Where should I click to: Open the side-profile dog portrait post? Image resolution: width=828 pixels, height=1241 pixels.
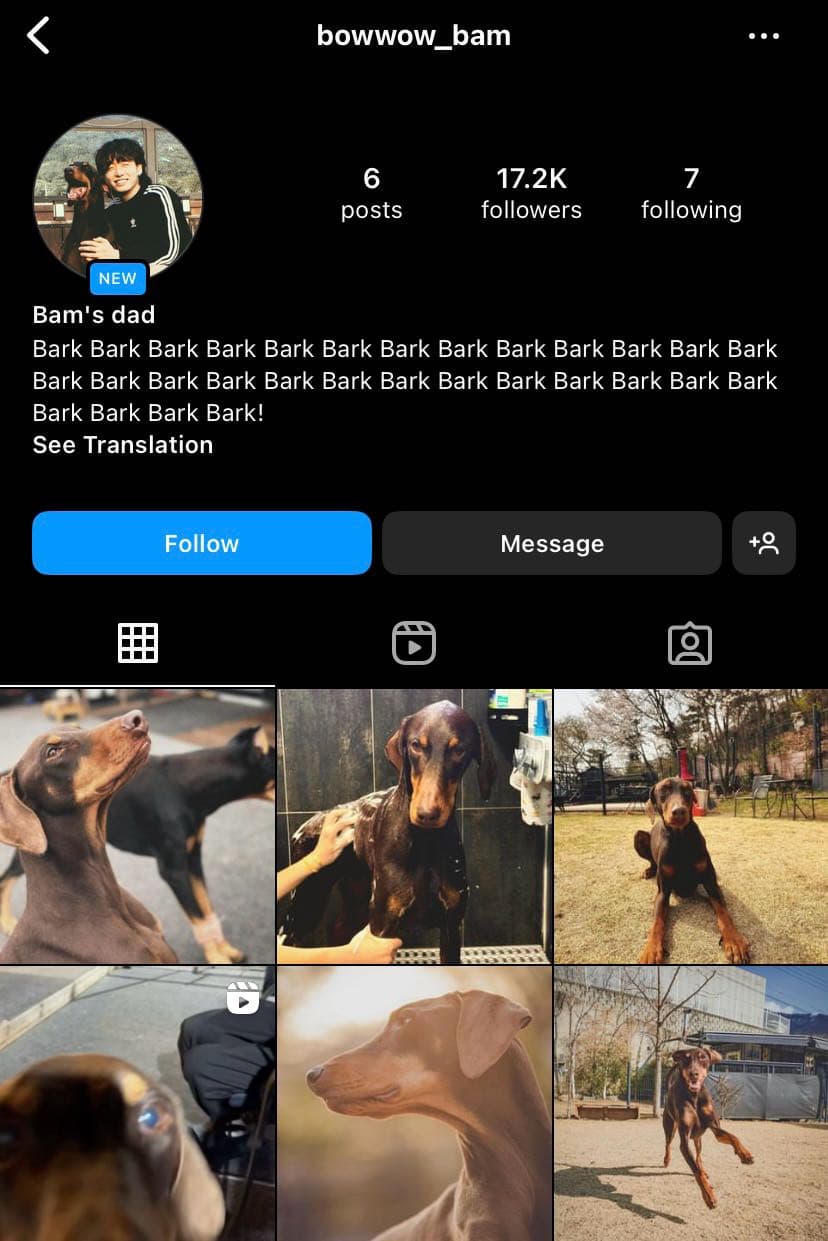[x=414, y=1103]
